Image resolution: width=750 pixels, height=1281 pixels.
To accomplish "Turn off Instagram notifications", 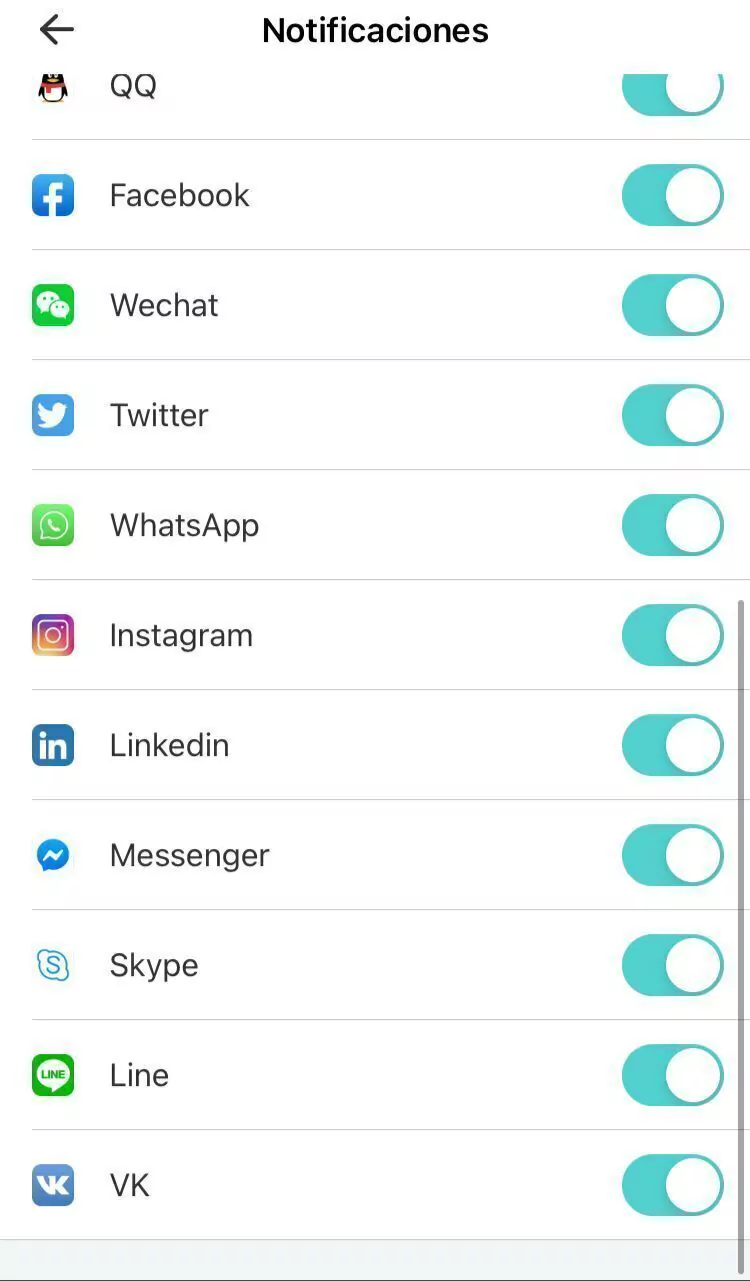I will 672,635.
